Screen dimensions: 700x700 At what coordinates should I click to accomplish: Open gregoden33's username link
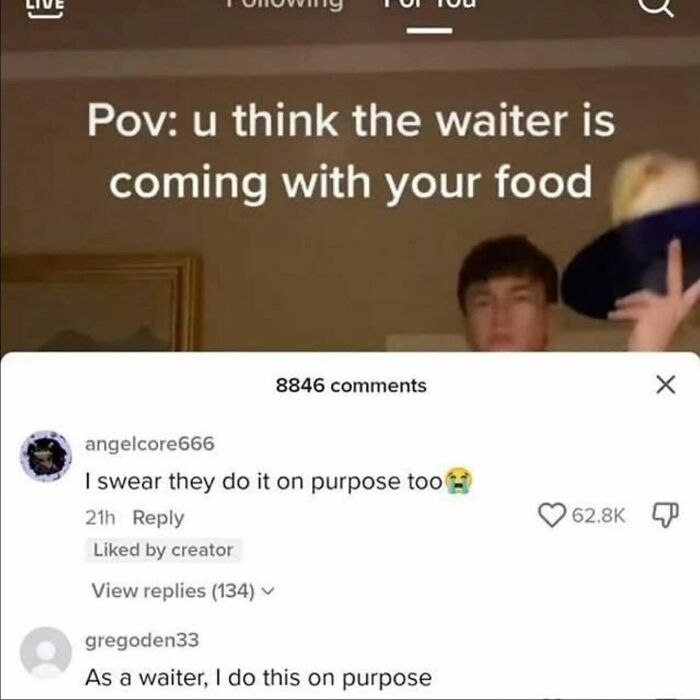click(x=142, y=639)
